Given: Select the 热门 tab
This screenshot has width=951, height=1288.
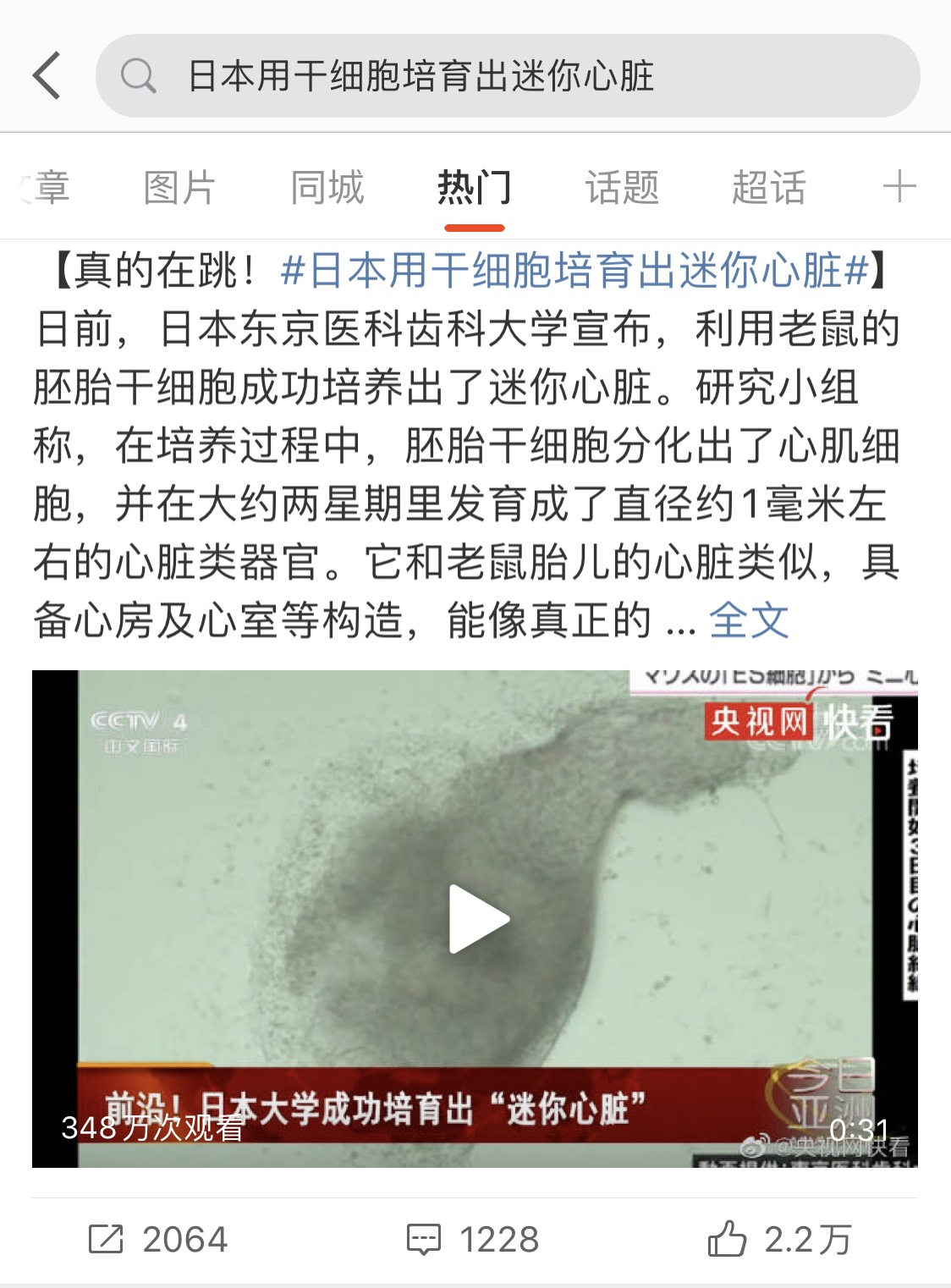Looking at the screenshot, I should (474, 187).
